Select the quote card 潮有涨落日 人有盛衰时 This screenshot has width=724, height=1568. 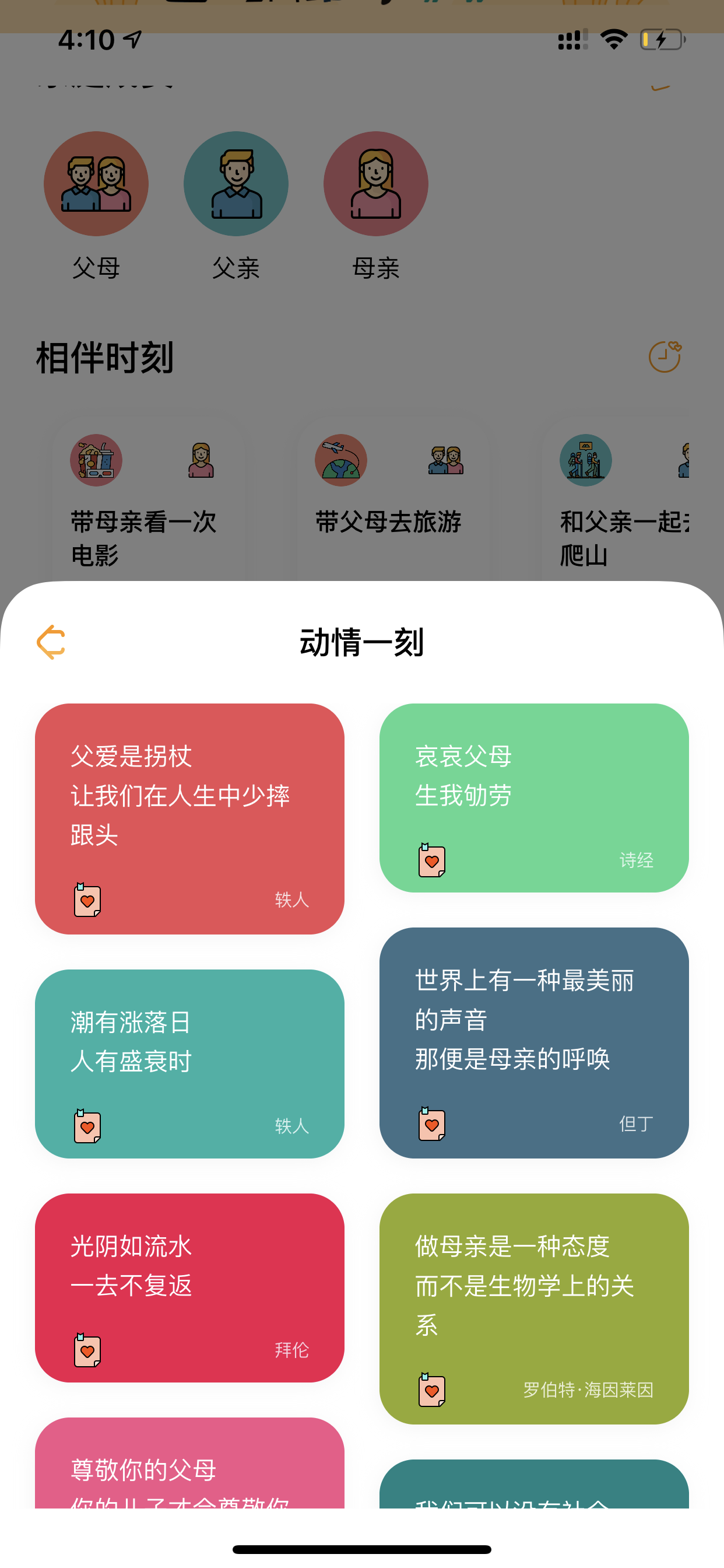click(189, 1063)
